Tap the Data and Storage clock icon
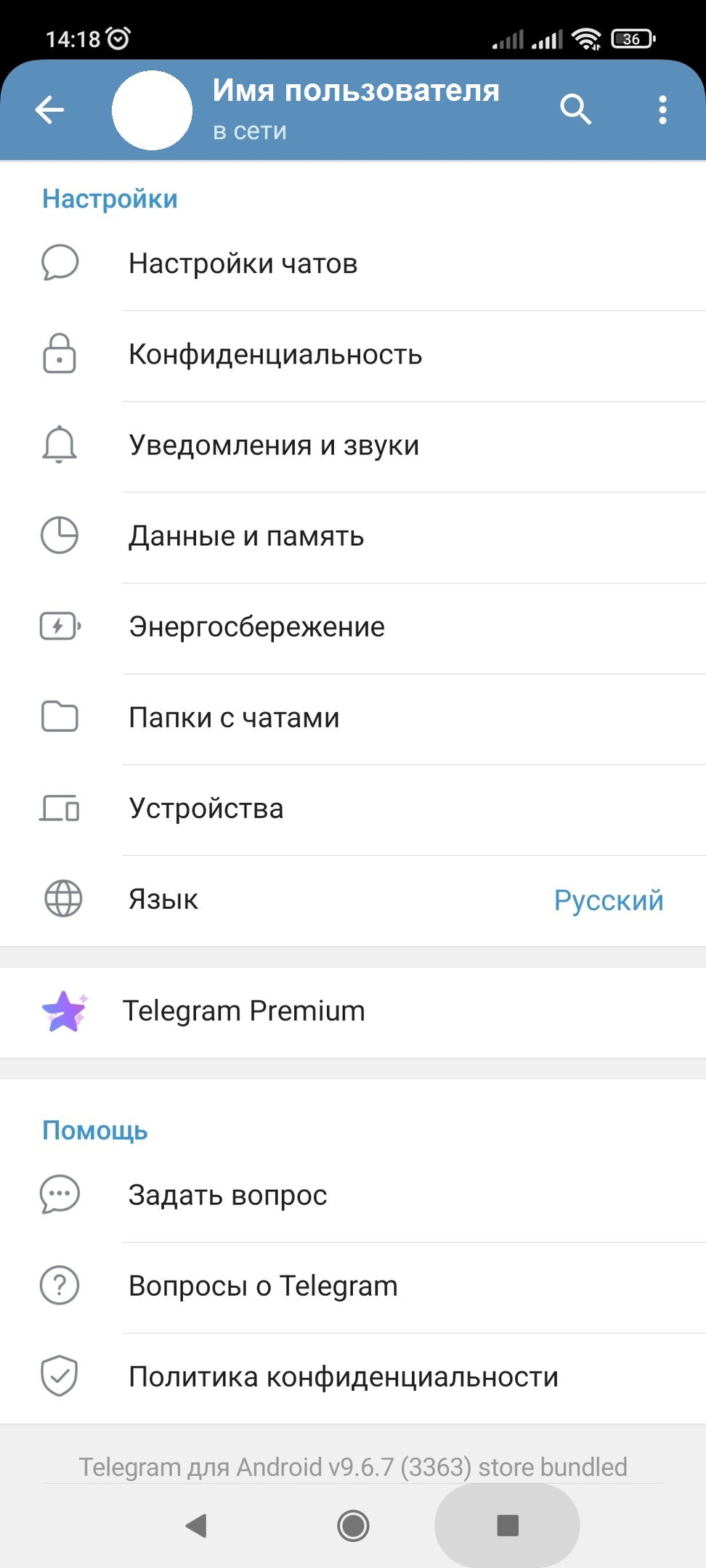This screenshot has width=706, height=1568. pyautogui.click(x=60, y=536)
